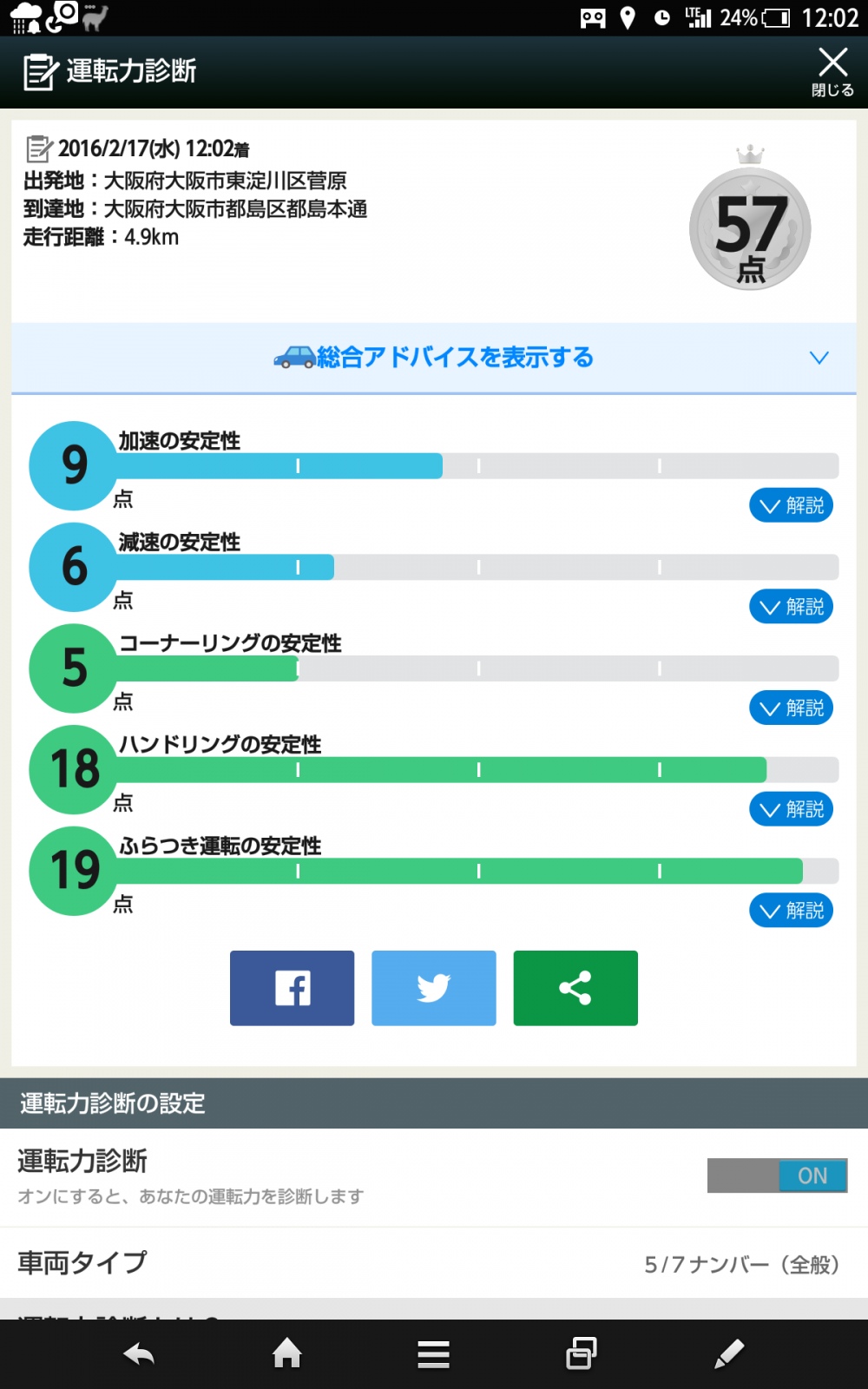View 解説 for ふらつき運転の安定性
Viewport: 868px width, 1389px height.
coord(791,911)
